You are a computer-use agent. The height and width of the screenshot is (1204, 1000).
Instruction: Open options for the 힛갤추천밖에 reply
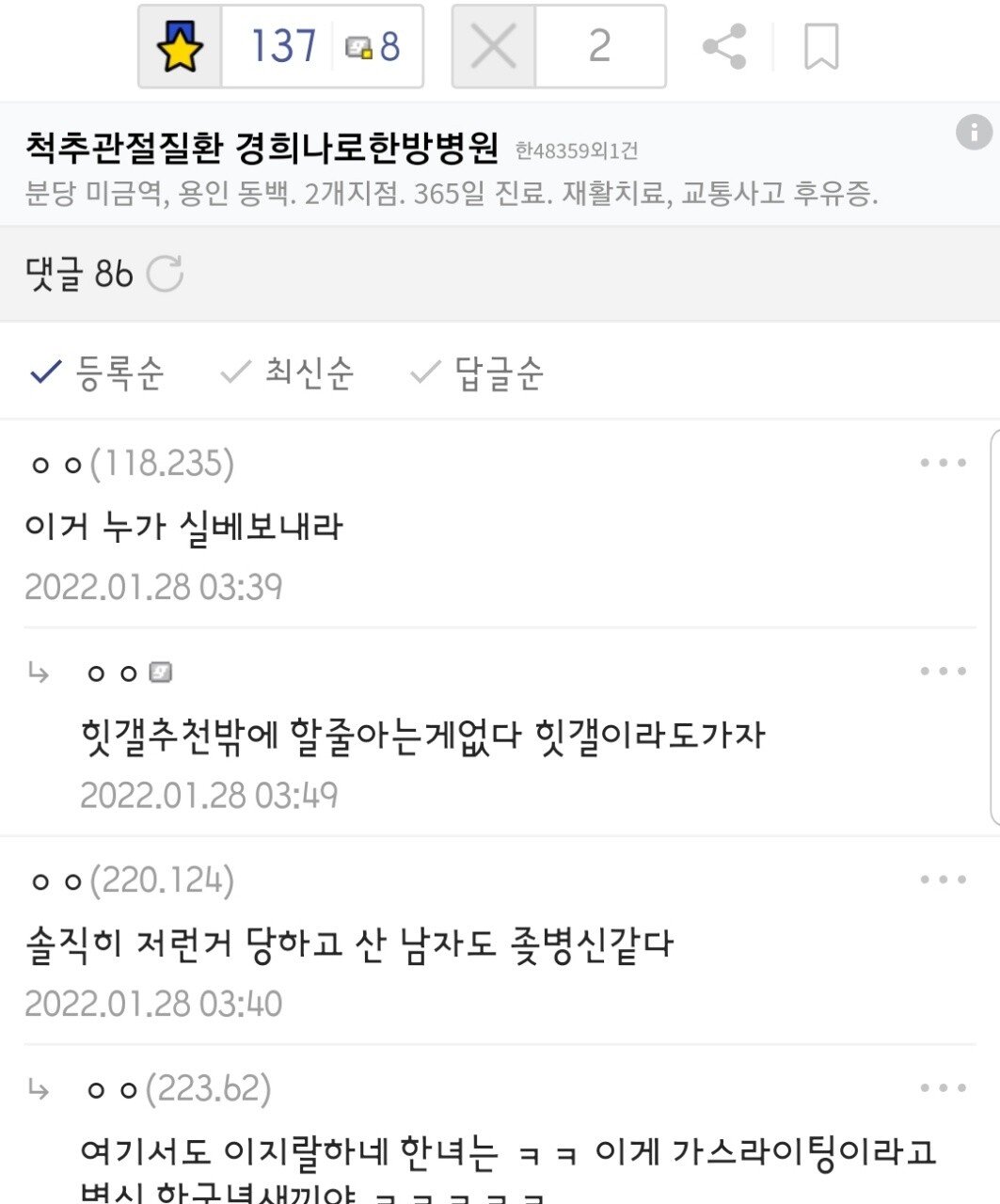coord(944,672)
